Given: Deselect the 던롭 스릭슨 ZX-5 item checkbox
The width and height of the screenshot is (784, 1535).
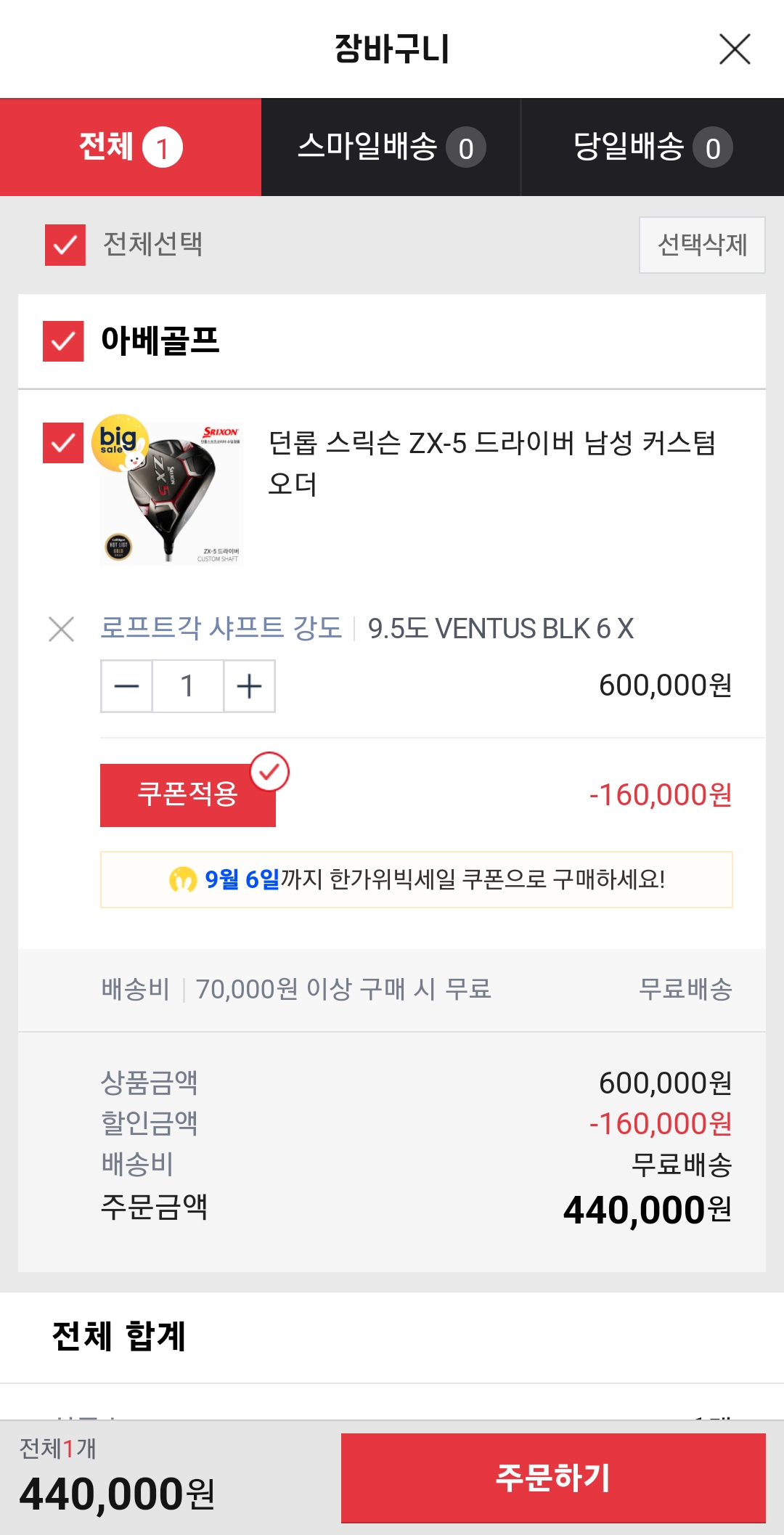Looking at the screenshot, I should pos(63,442).
